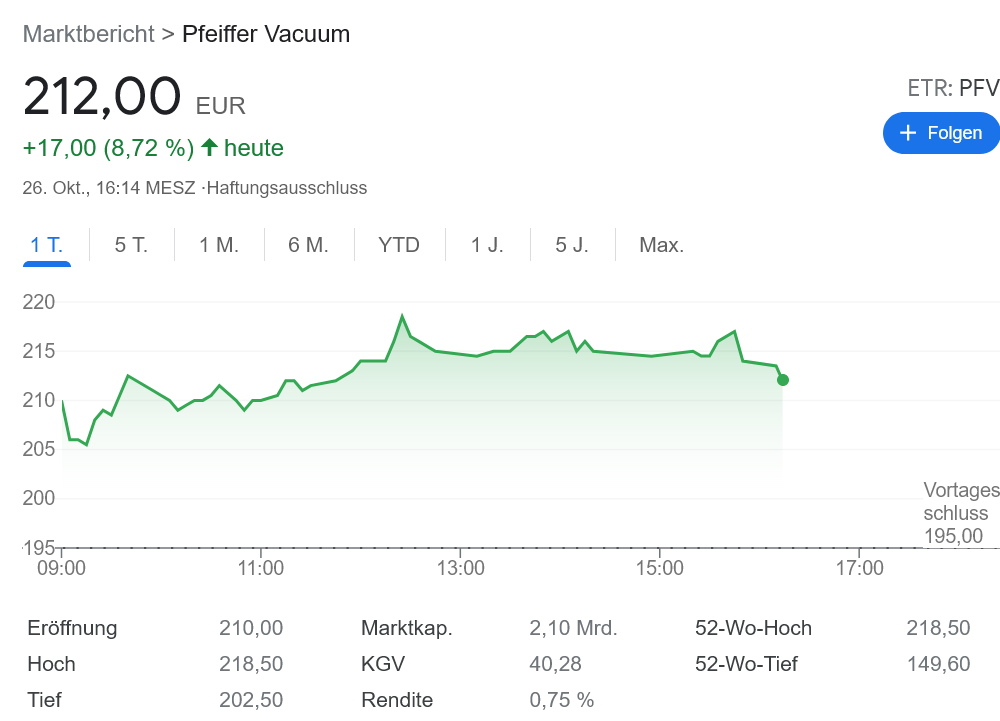Viewport: 1000px width, 721px height.
Task: Switch to the 5 T. chart range
Action: pyautogui.click(x=131, y=245)
